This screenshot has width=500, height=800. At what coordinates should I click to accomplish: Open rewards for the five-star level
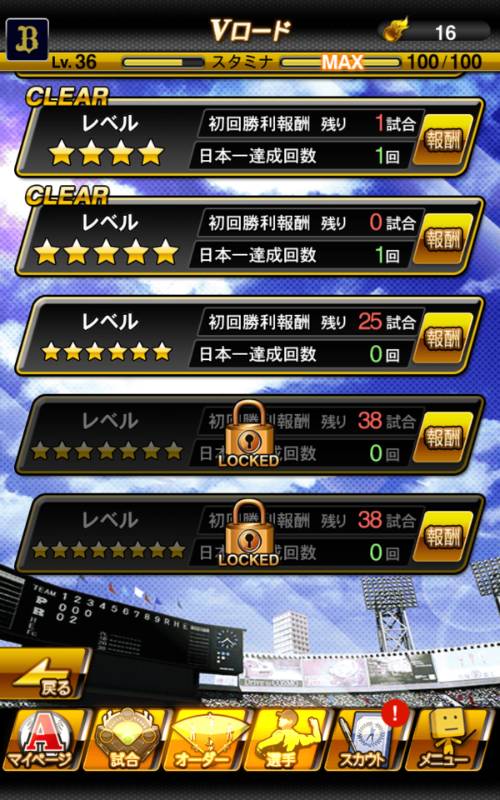click(444, 238)
